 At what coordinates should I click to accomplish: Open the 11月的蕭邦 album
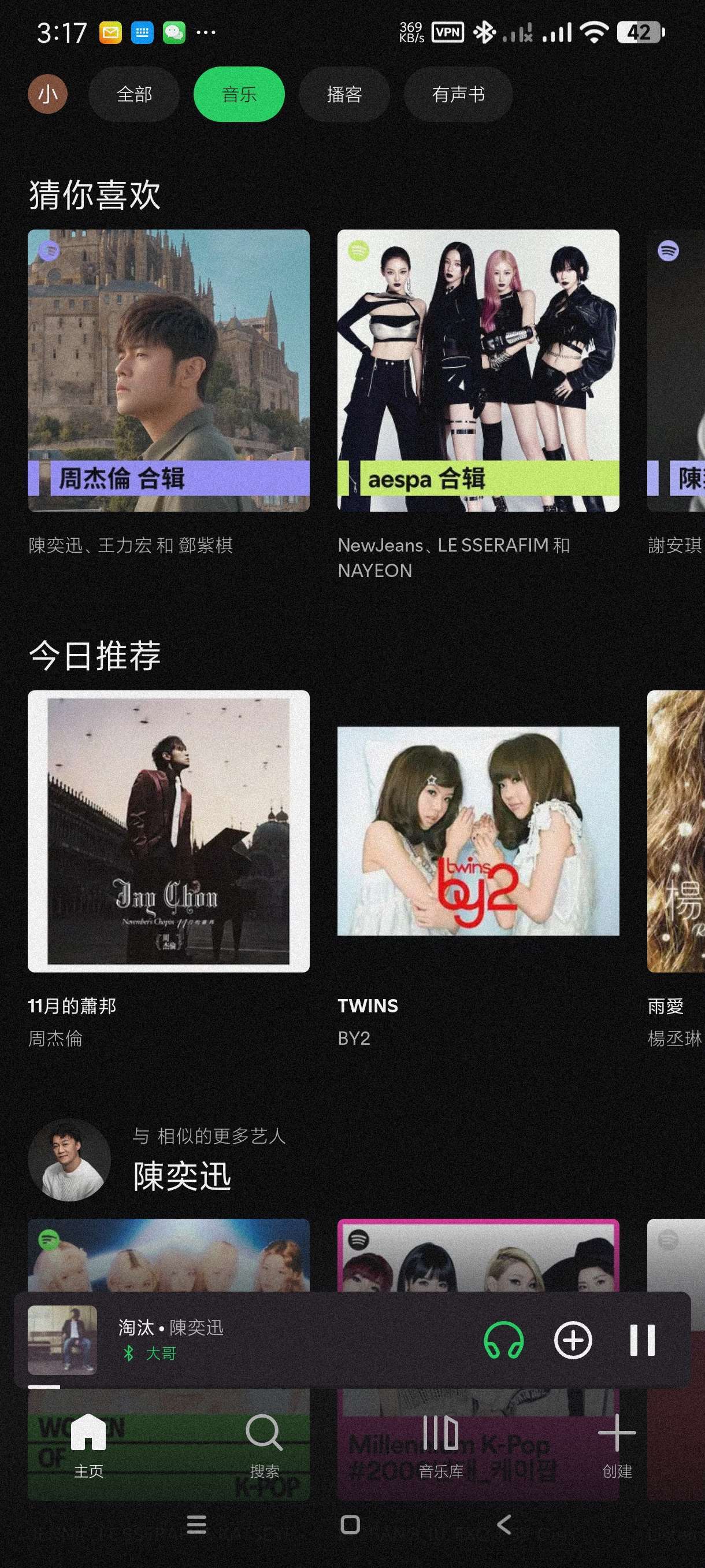coord(169,831)
